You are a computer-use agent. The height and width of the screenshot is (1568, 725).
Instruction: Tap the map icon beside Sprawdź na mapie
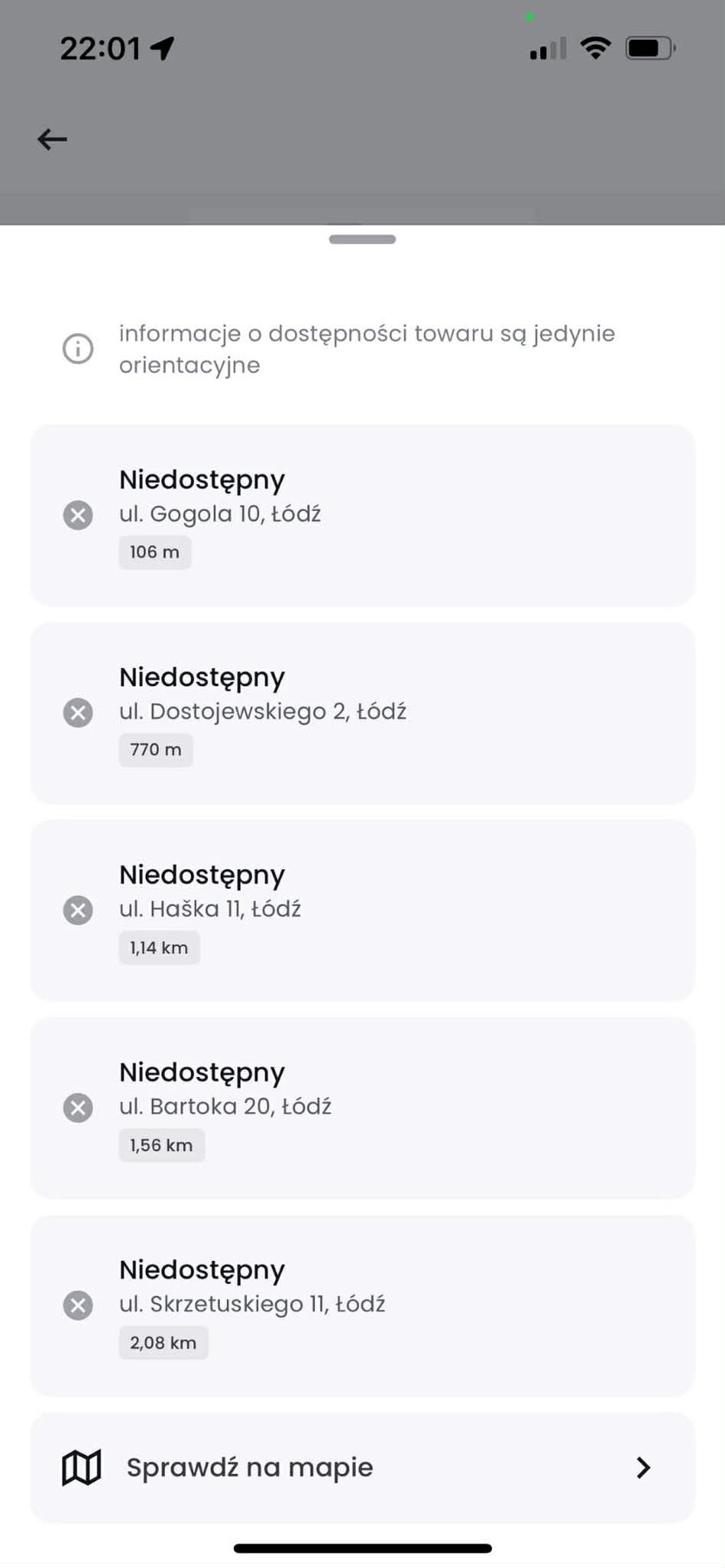coord(80,1467)
